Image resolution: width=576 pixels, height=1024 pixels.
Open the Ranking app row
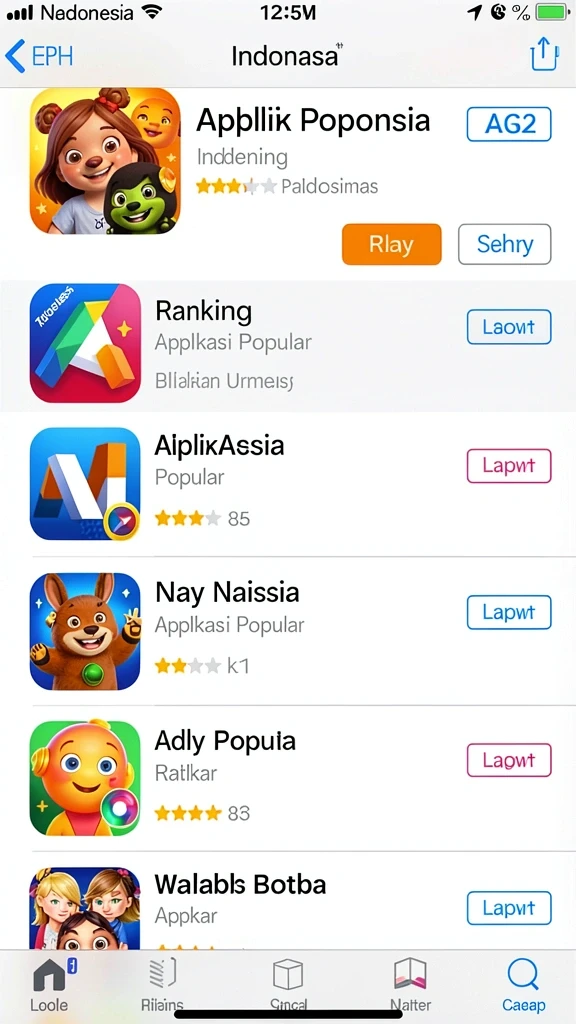click(288, 345)
